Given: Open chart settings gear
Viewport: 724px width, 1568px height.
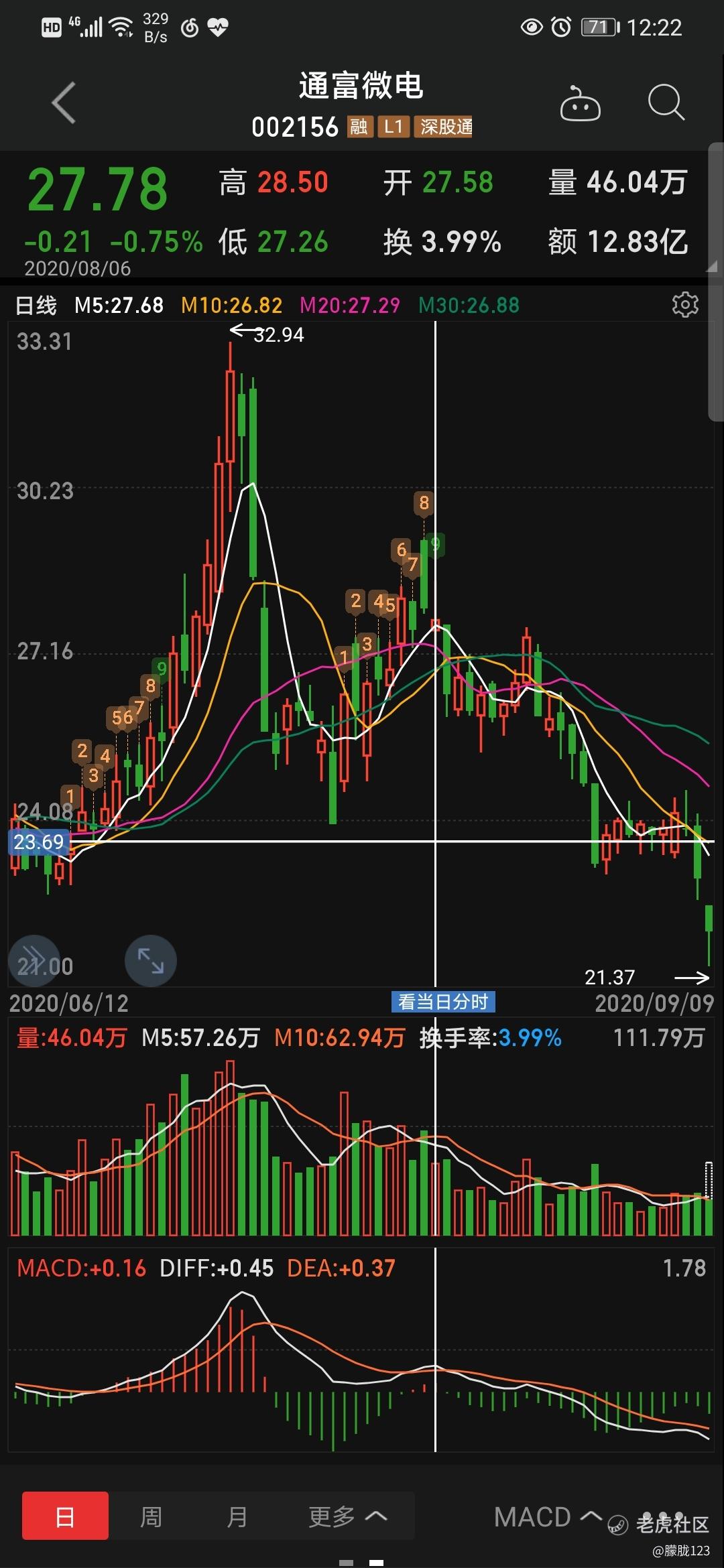Looking at the screenshot, I should 685,305.
